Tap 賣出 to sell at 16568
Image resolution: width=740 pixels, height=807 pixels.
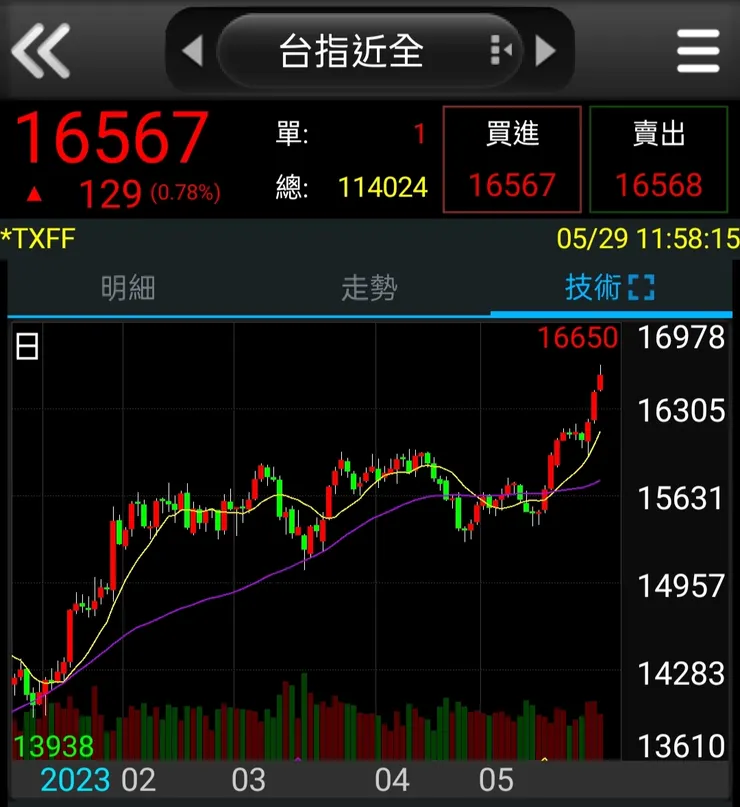pos(658,160)
